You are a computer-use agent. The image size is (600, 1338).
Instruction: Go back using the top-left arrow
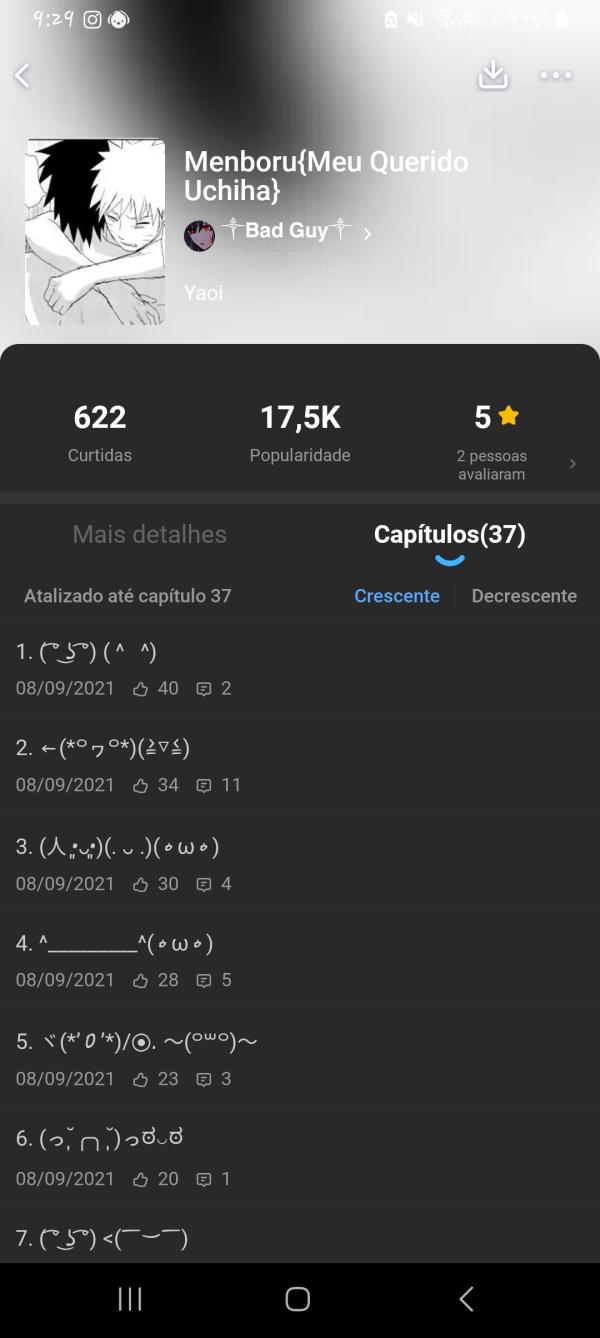pos(23,75)
